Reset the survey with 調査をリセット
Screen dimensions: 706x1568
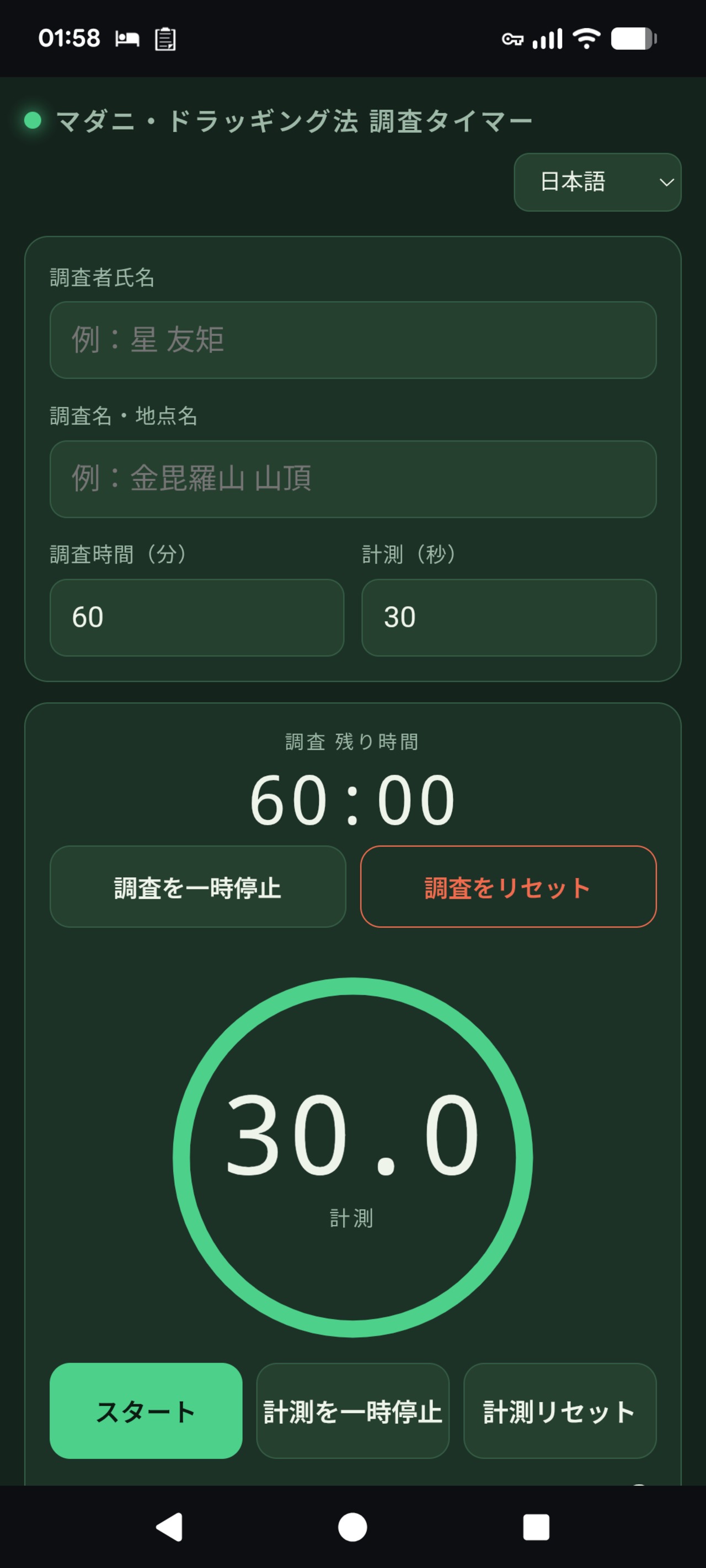pos(508,887)
